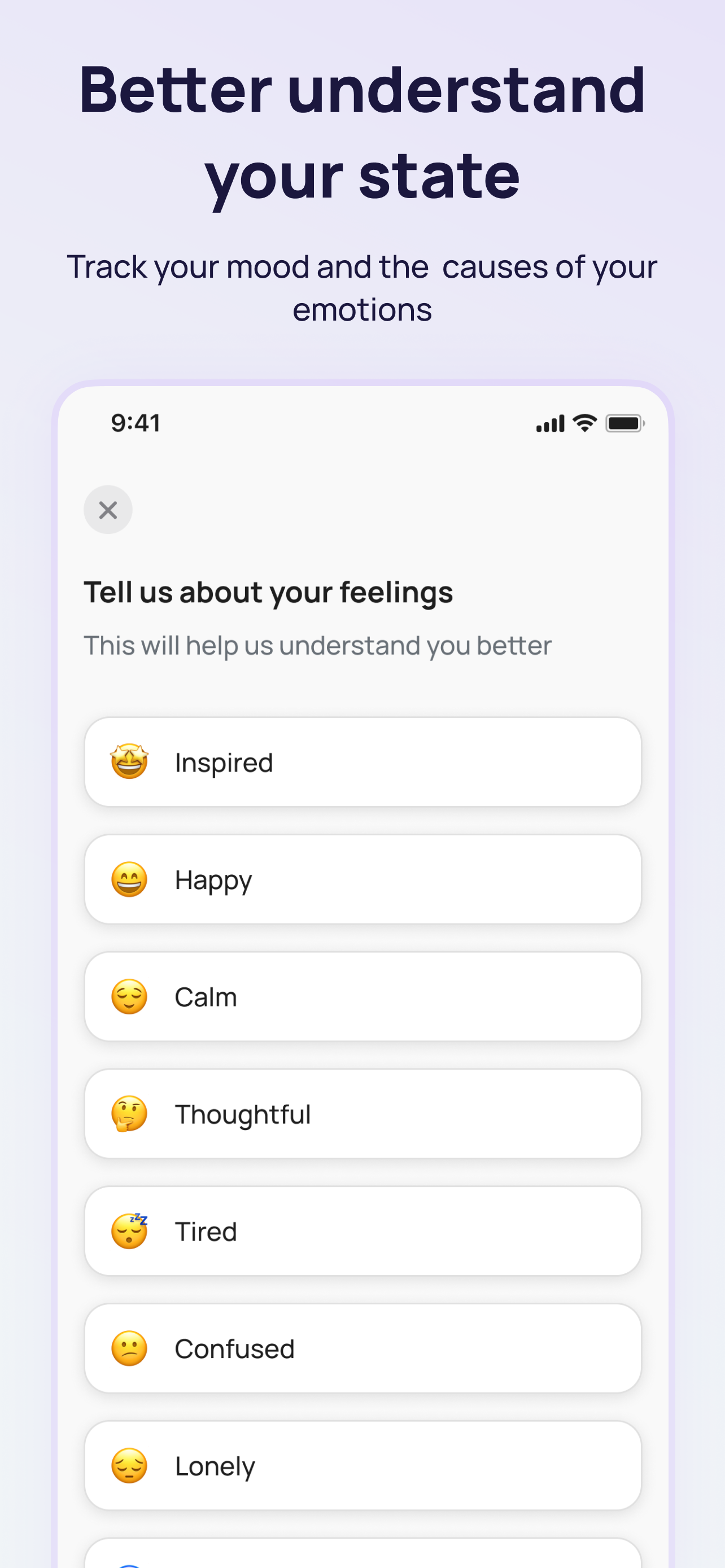Image resolution: width=725 pixels, height=1568 pixels.
Task: Select Thoughtful as your mood
Action: [362, 1113]
